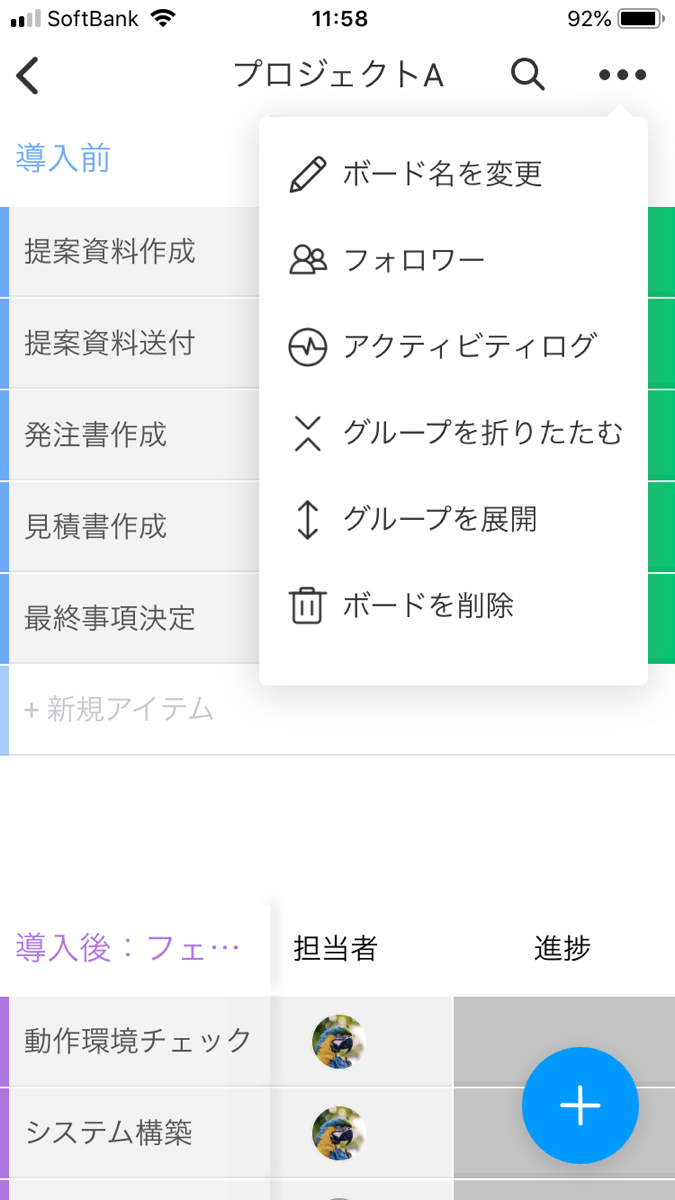Tap the 導入前 group title
The width and height of the screenshot is (675, 1200).
point(62,159)
